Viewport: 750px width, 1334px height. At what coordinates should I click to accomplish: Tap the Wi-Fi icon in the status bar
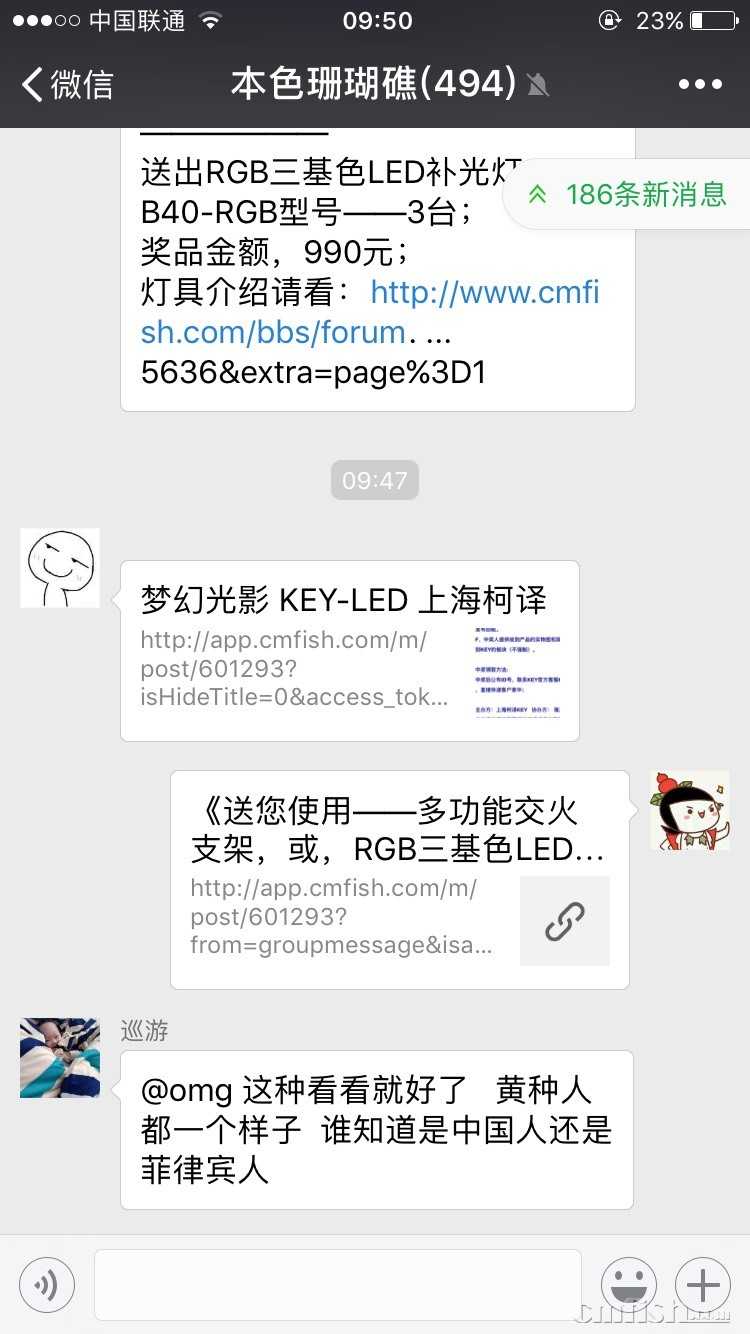[x=208, y=20]
